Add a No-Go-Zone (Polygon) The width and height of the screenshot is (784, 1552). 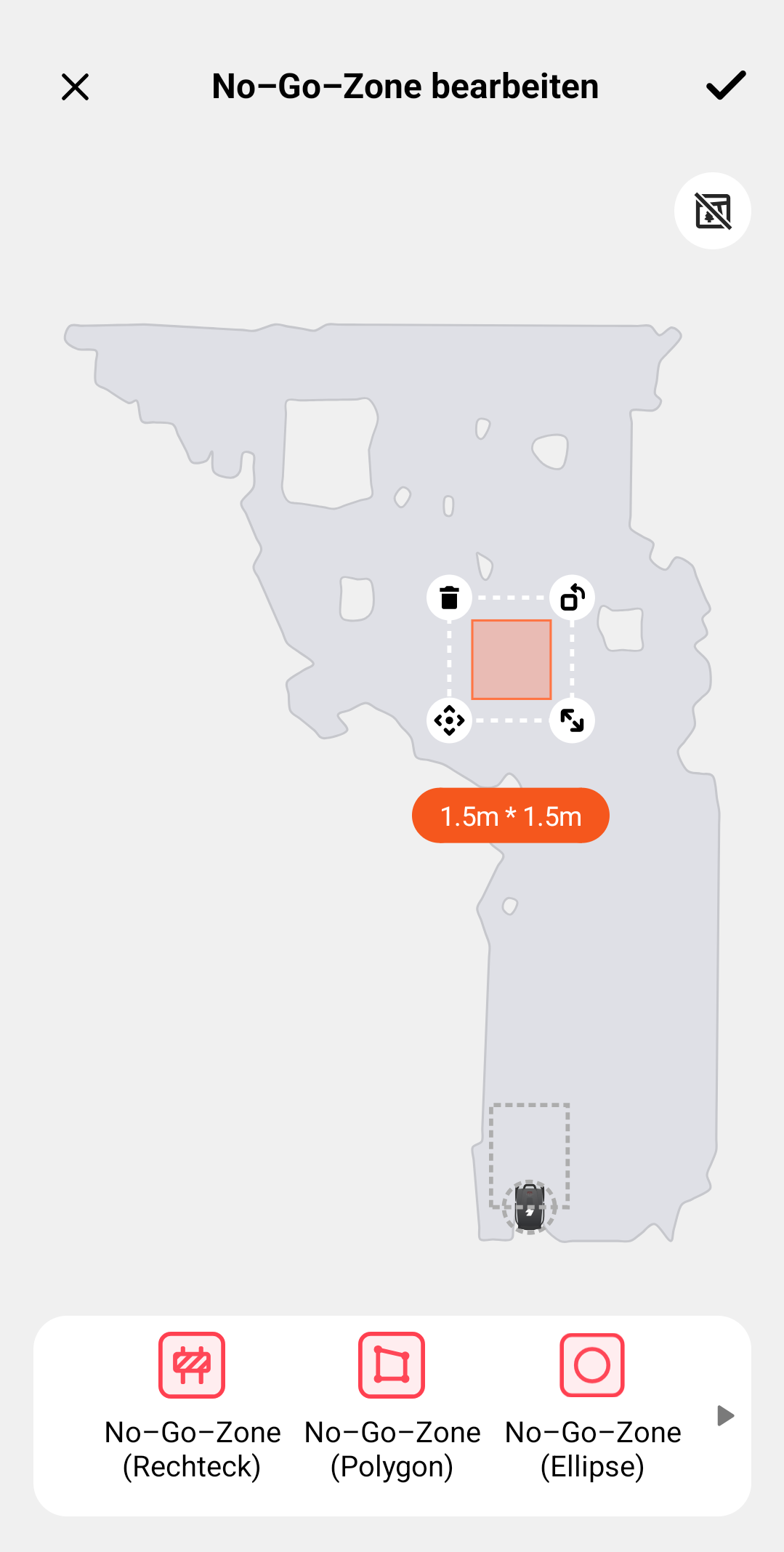click(x=392, y=1365)
